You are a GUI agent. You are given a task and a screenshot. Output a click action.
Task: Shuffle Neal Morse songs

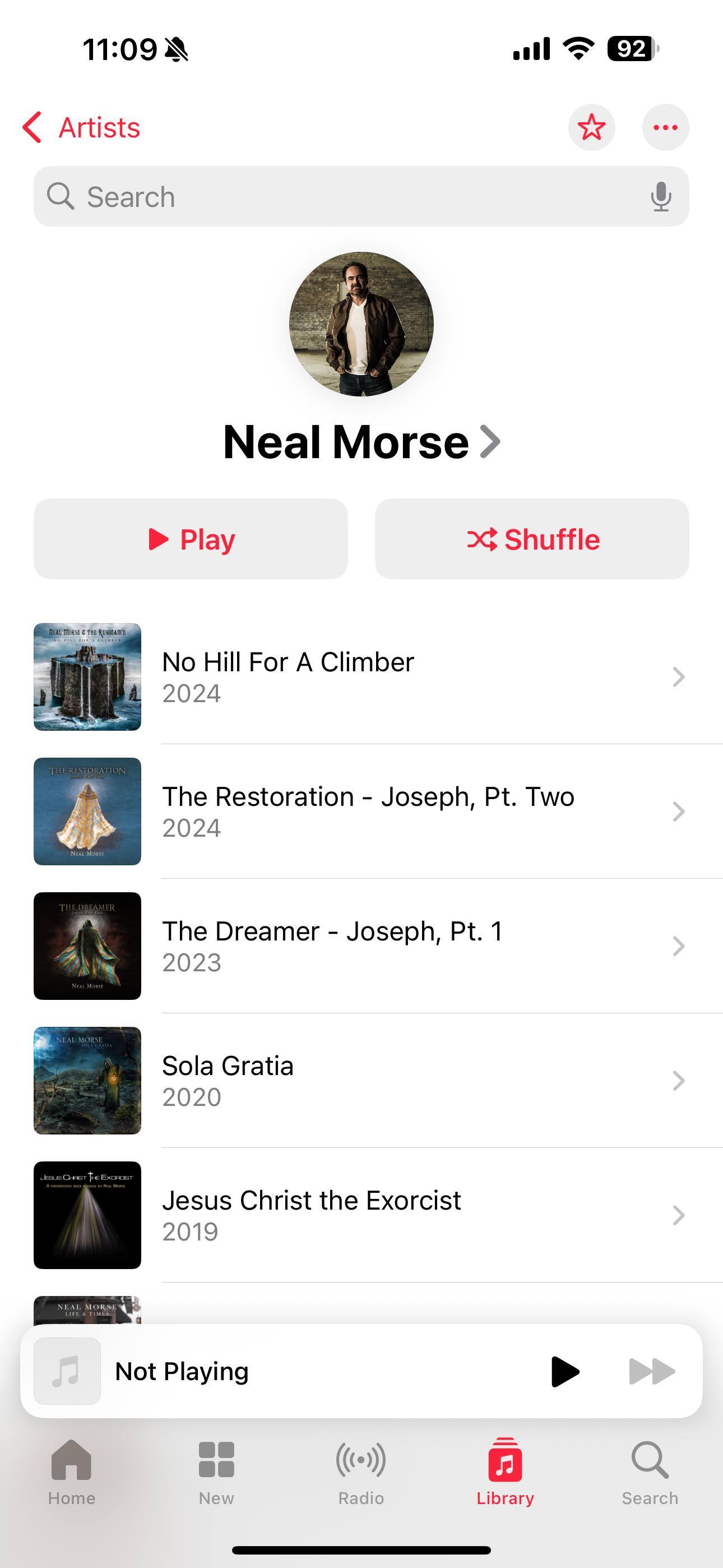point(532,539)
